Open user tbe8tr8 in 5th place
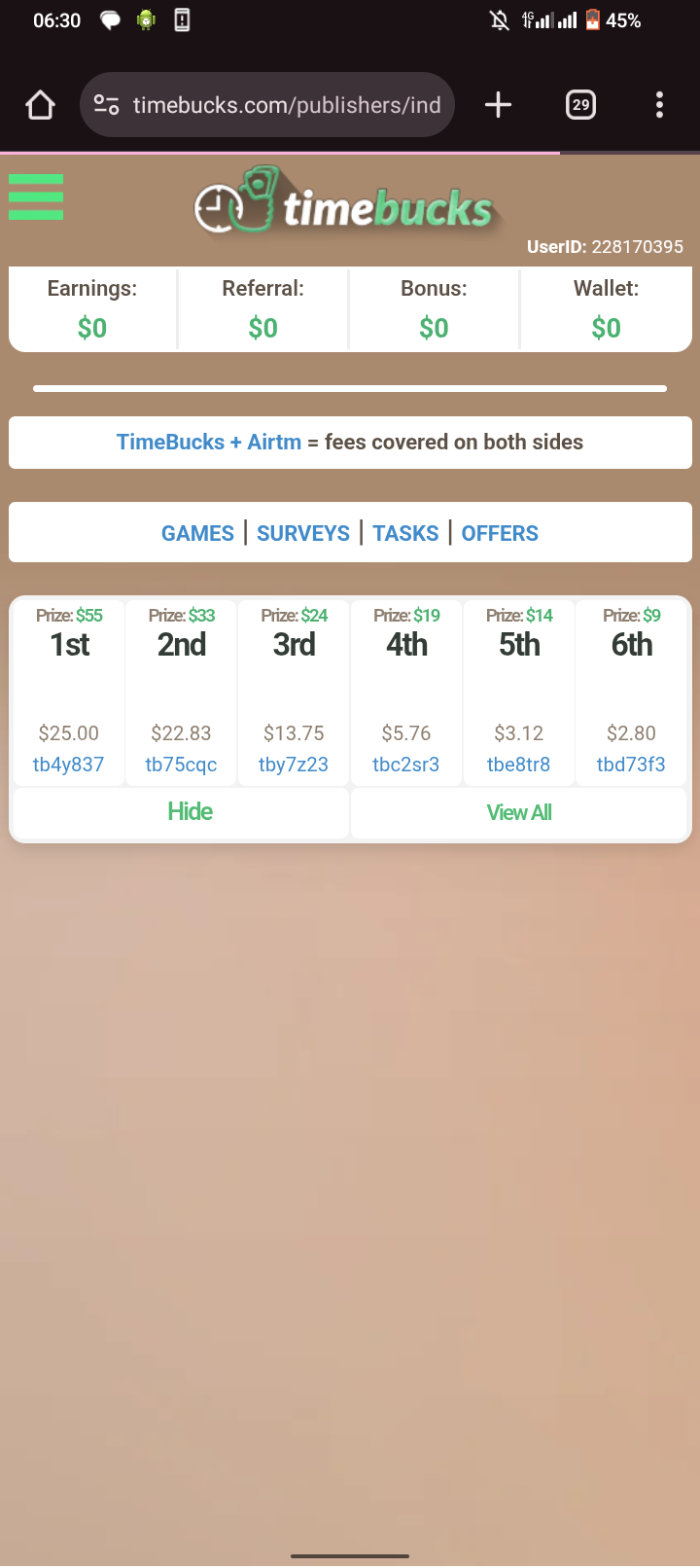This screenshot has width=700, height=1568. [x=518, y=765]
